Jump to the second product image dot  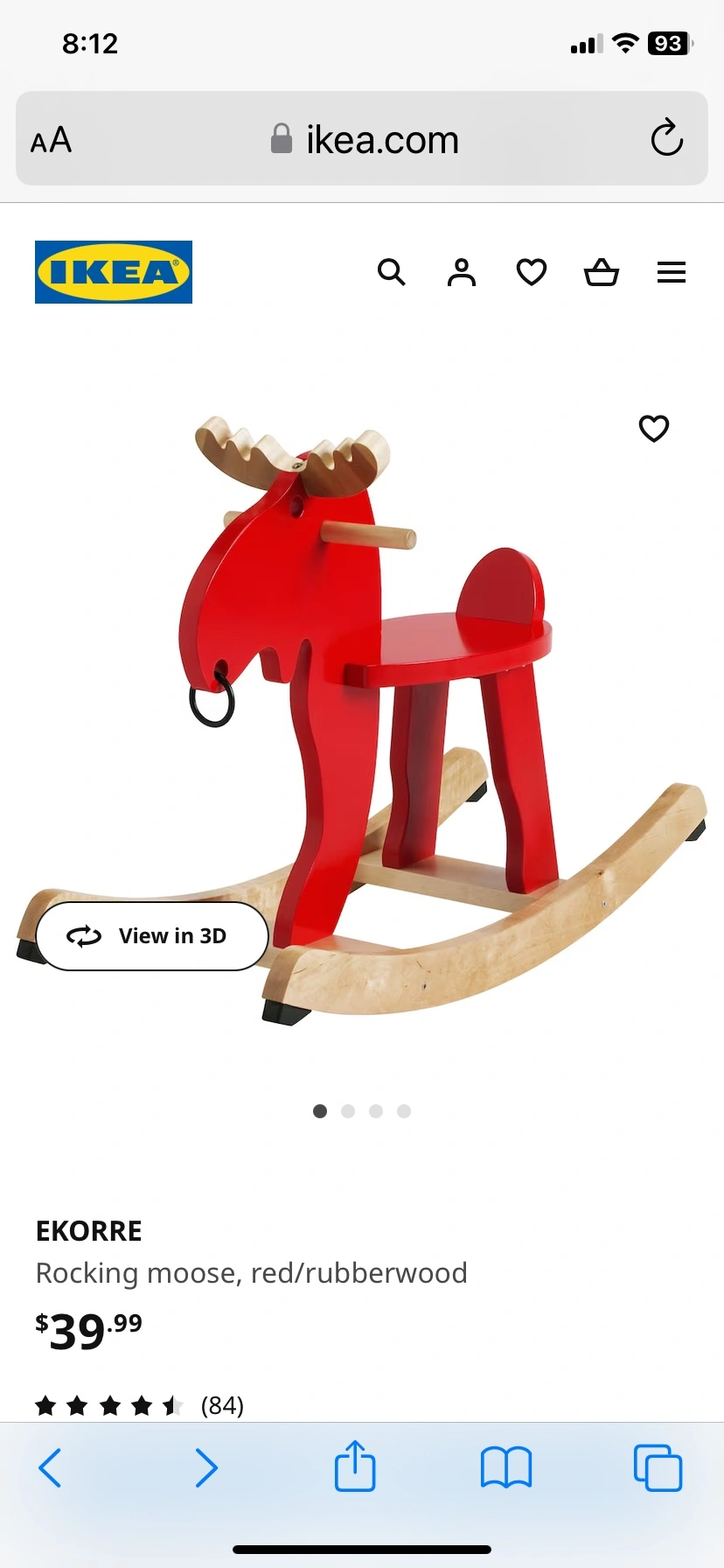pyautogui.click(x=348, y=1111)
